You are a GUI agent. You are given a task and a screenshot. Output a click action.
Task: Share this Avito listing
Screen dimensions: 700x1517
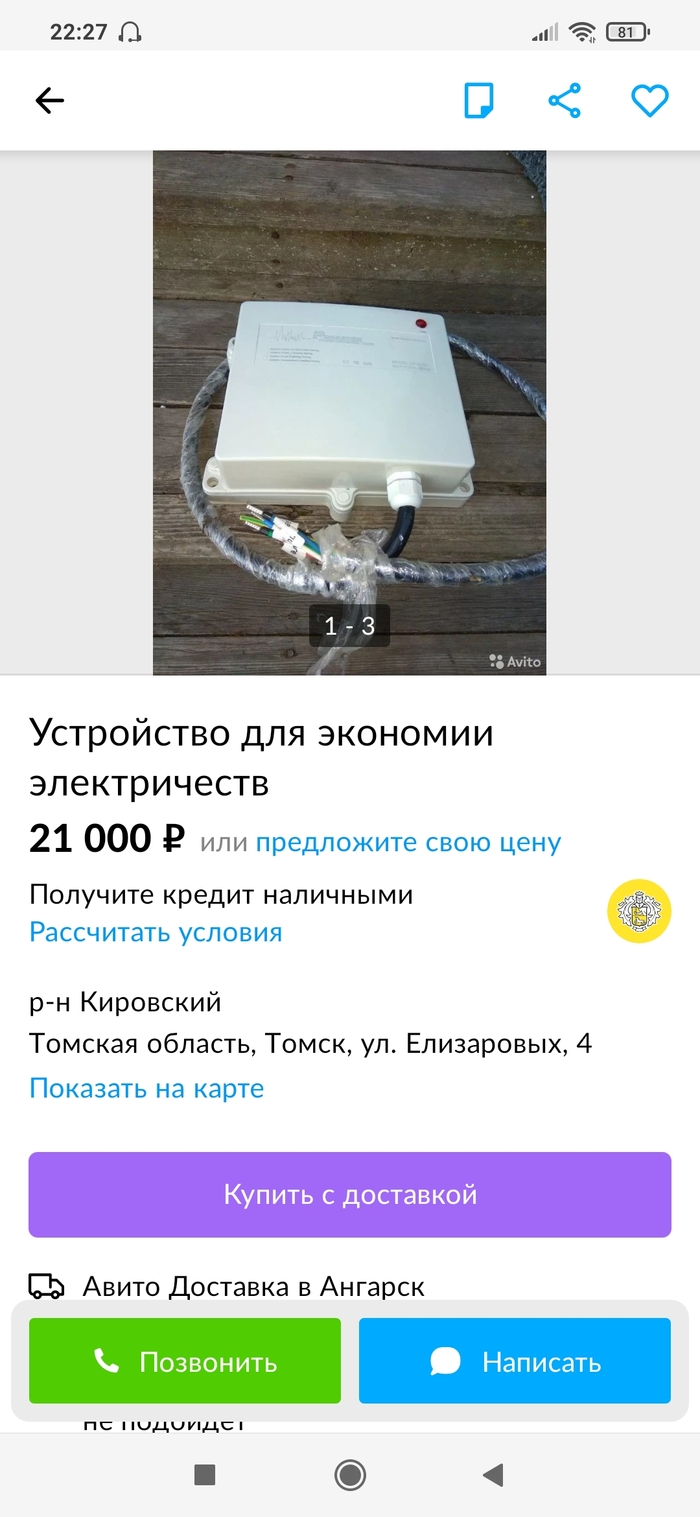(564, 100)
